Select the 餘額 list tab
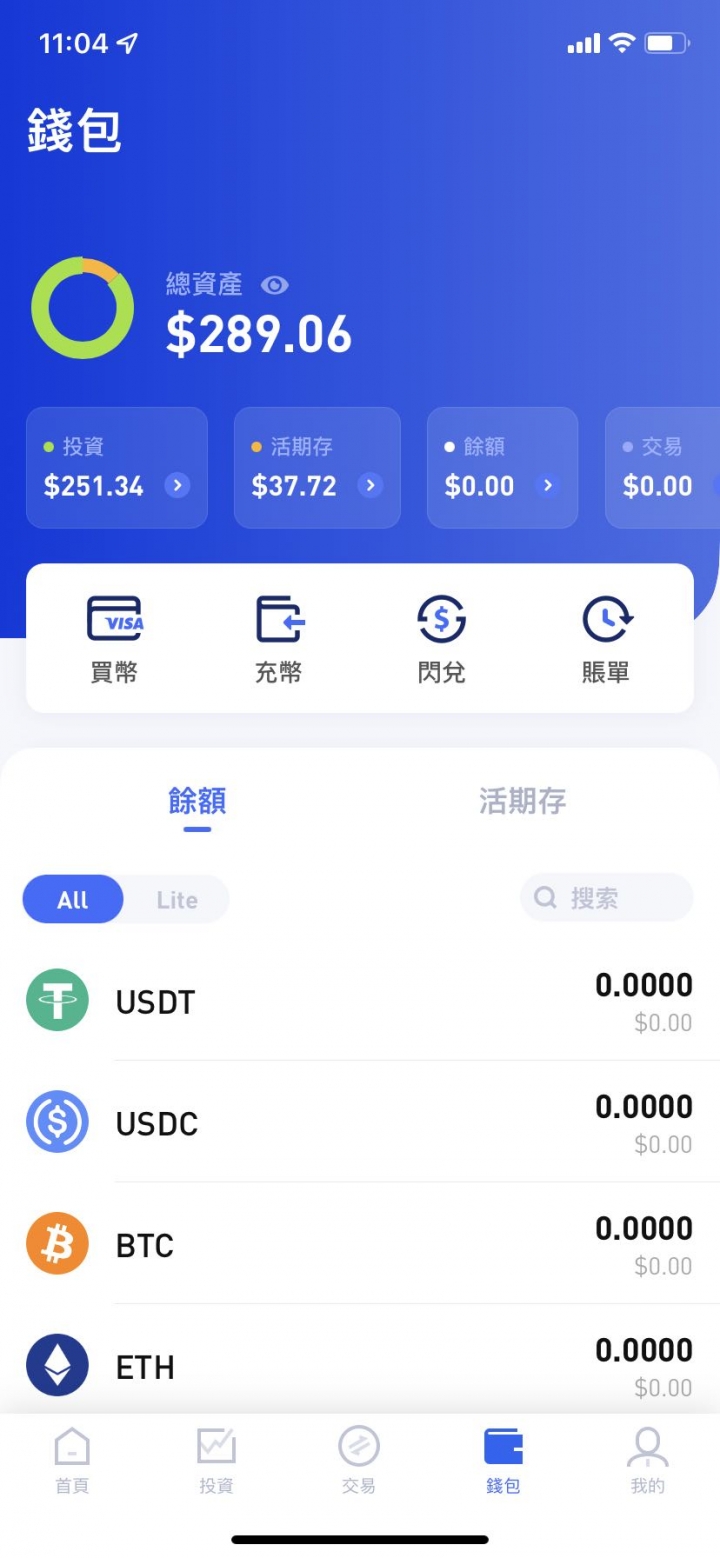This screenshot has width=720, height=1558. pos(197,801)
